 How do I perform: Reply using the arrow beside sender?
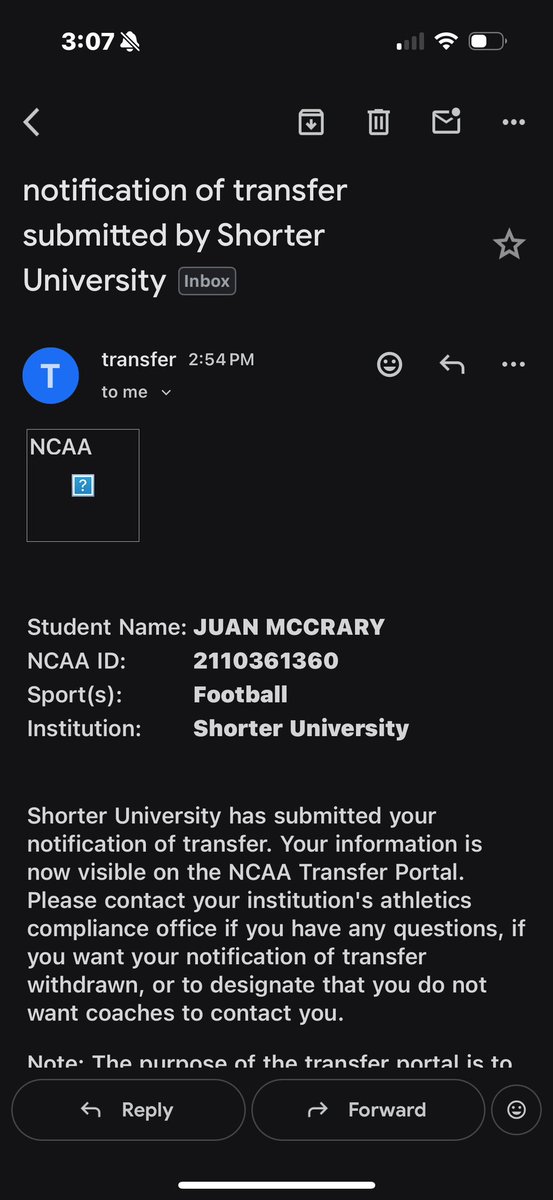pos(452,364)
